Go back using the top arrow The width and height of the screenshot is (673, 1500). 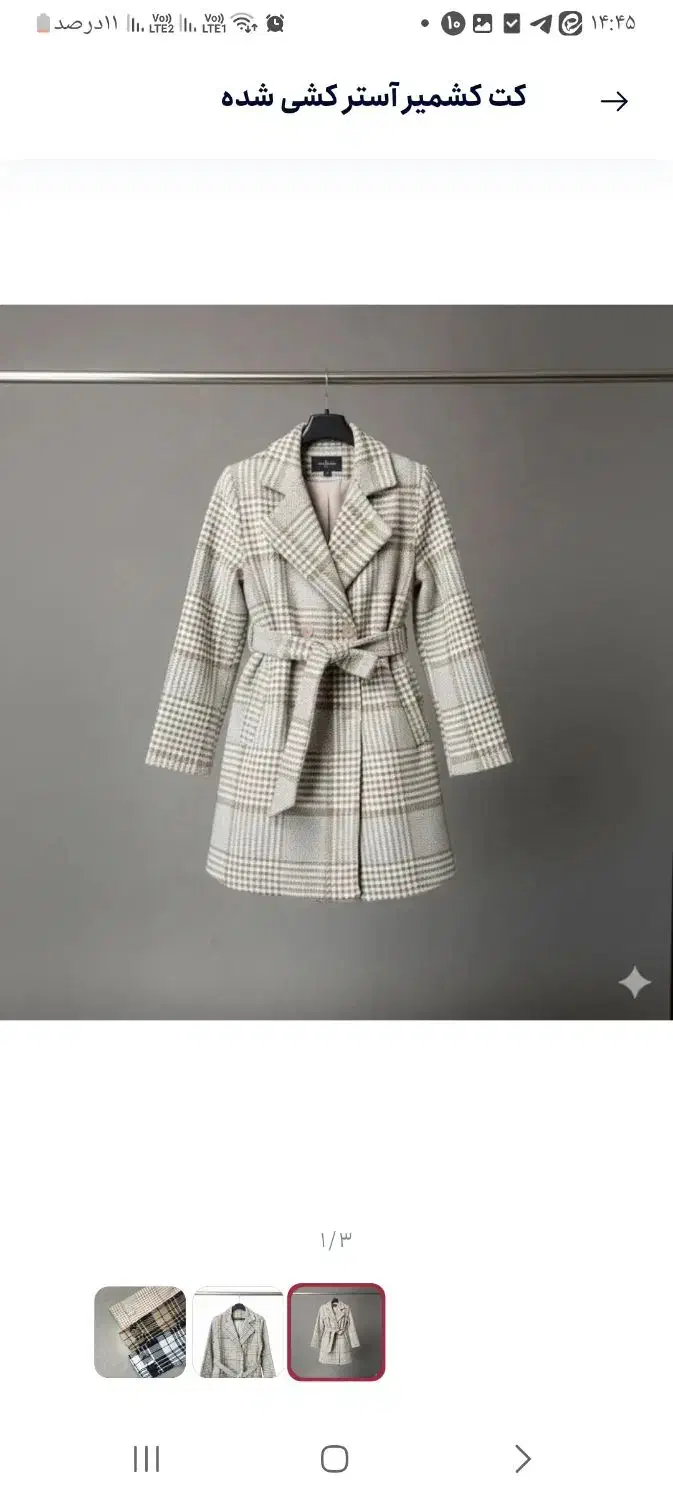(x=613, y=101)
